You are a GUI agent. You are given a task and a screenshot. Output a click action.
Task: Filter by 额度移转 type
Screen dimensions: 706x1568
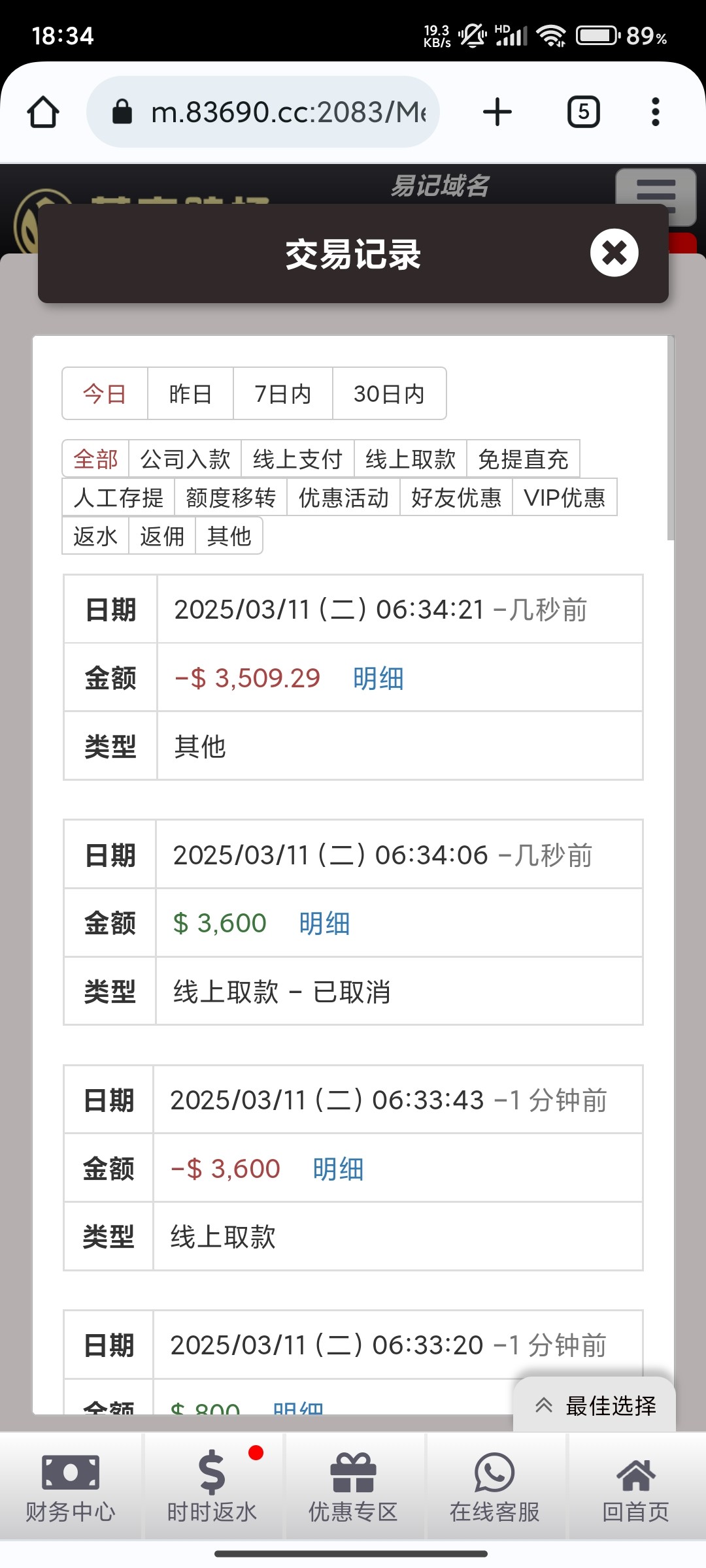click(230, 498)
